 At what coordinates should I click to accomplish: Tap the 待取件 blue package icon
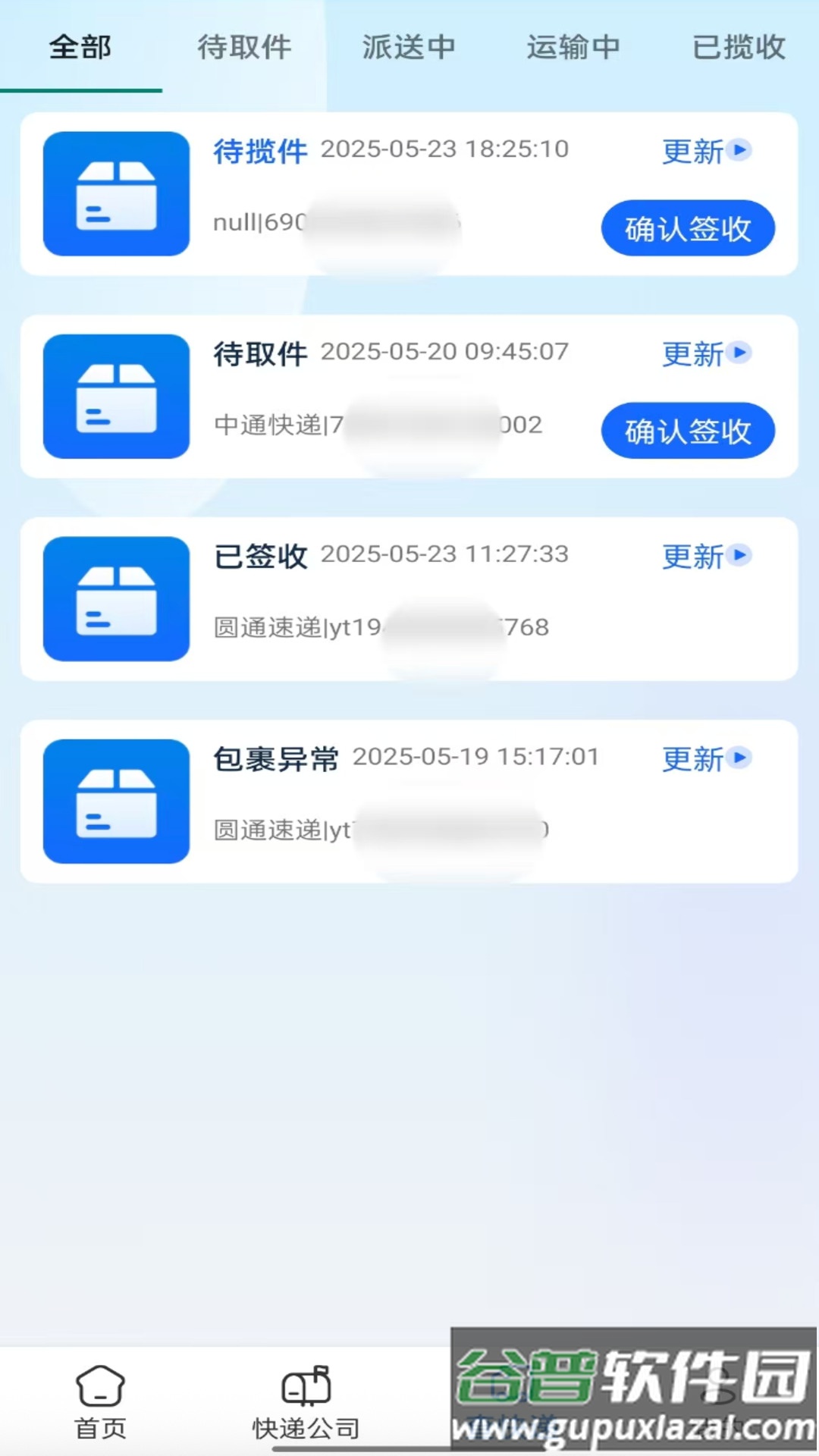115,396
